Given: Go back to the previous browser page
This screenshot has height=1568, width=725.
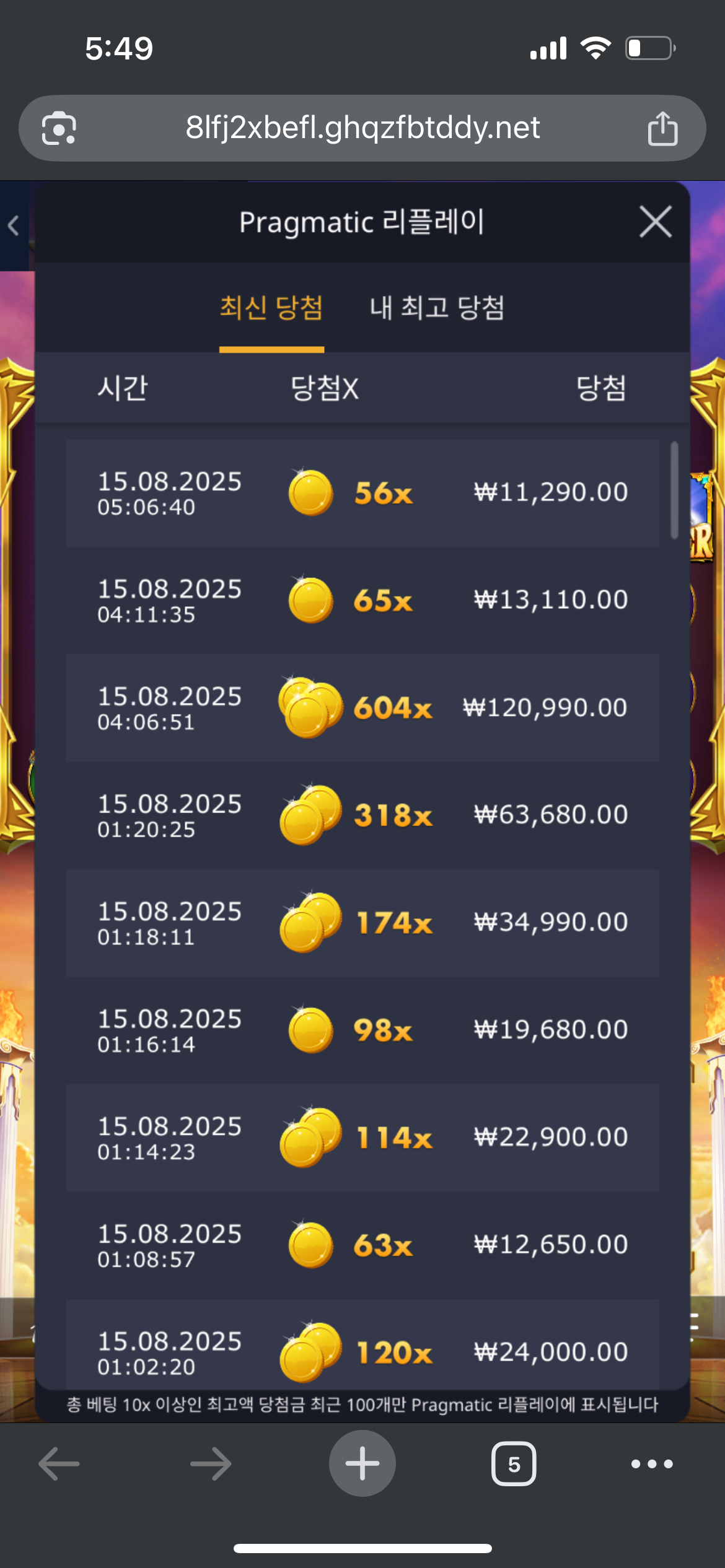Looking at the screenshot, I should click(59, 1464).
